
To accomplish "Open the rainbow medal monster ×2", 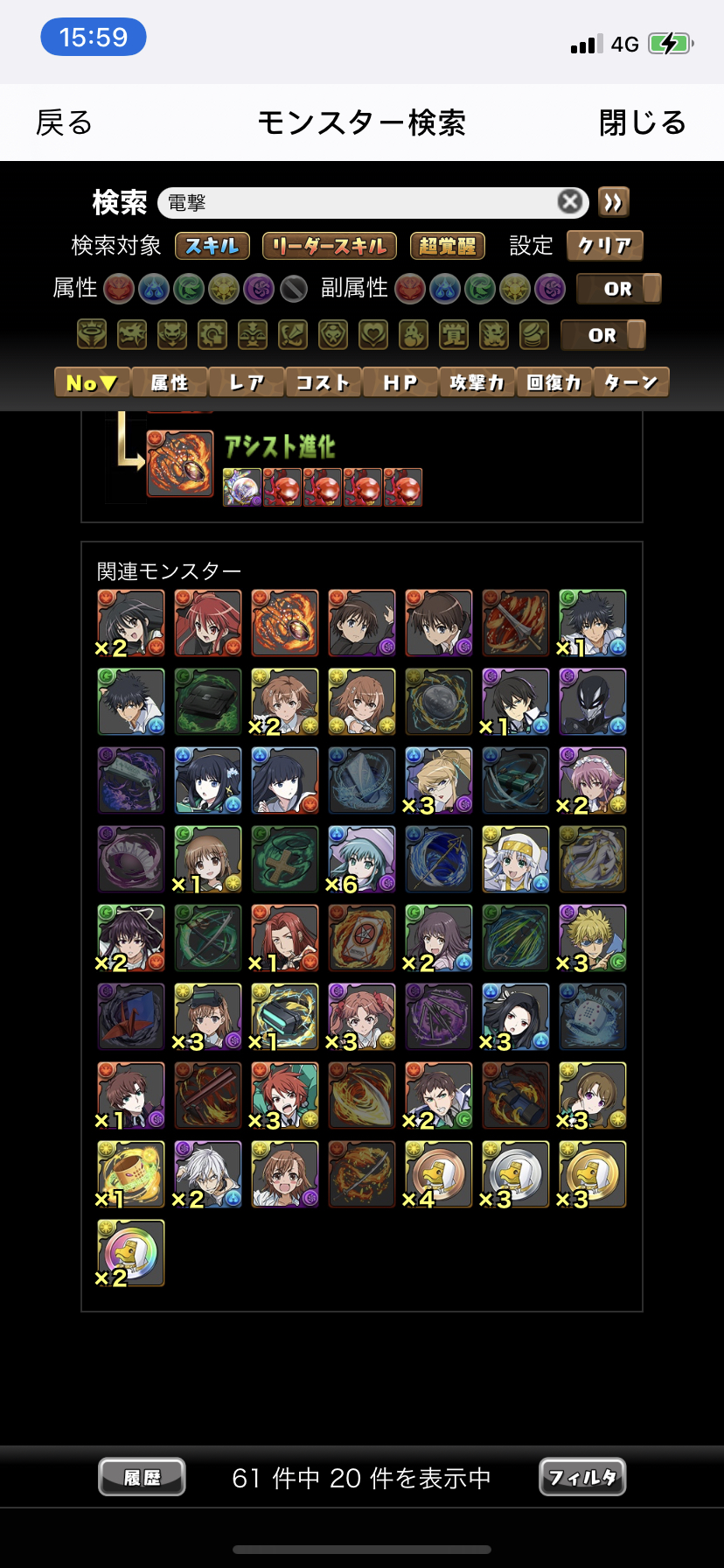I will (x=131, y=1253).
